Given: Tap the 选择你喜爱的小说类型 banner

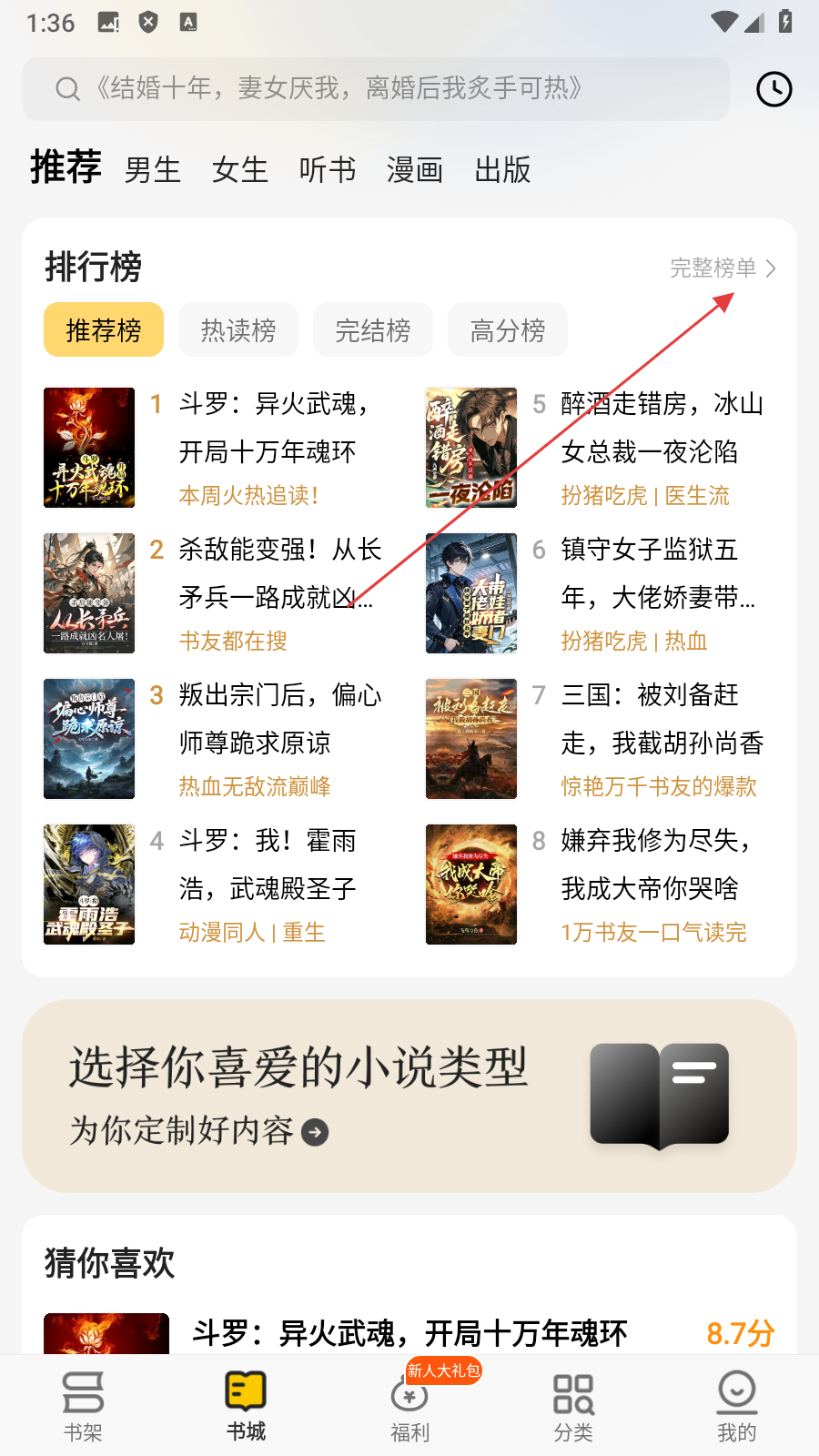Looking at the screenshot, I should [x=409, y=1096].
